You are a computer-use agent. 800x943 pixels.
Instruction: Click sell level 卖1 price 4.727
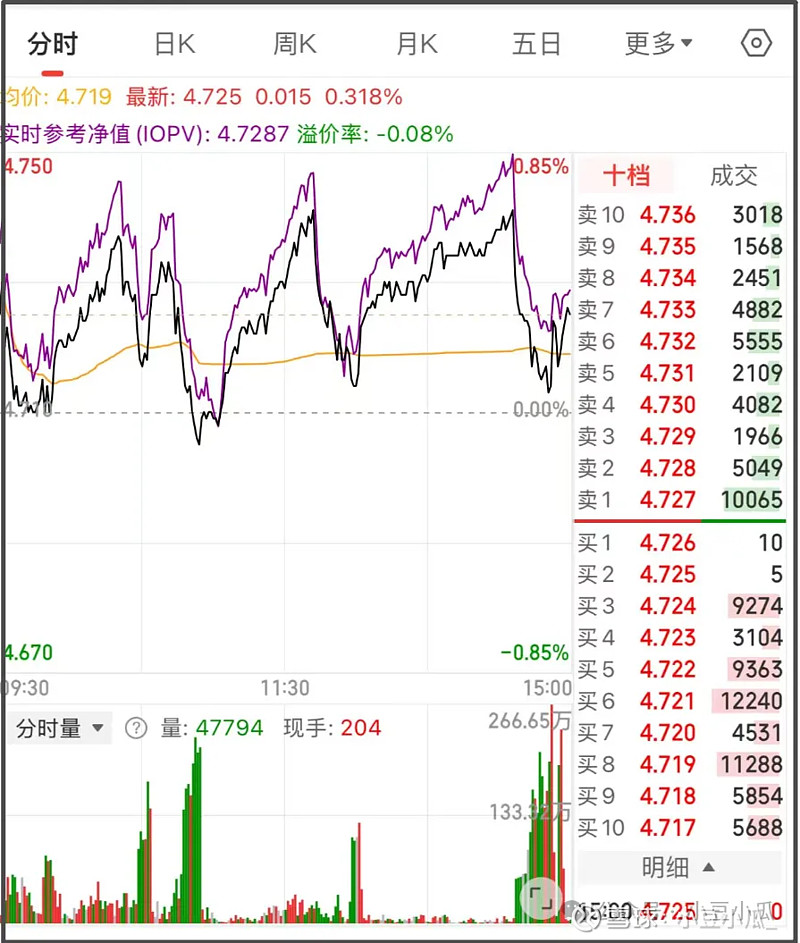pyautogui.click(x=668, y=500)
